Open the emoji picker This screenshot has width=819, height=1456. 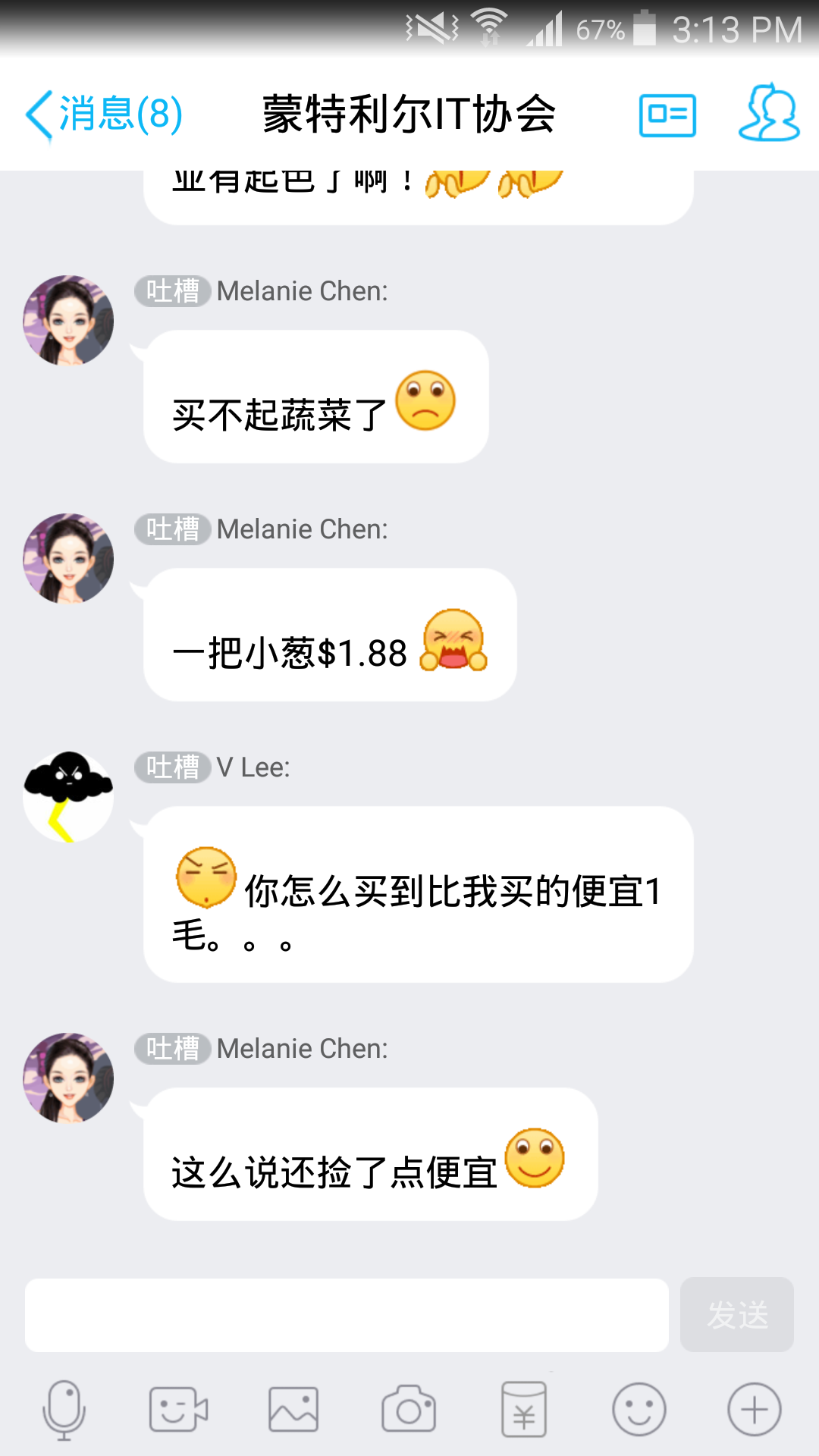(639, 1410)
